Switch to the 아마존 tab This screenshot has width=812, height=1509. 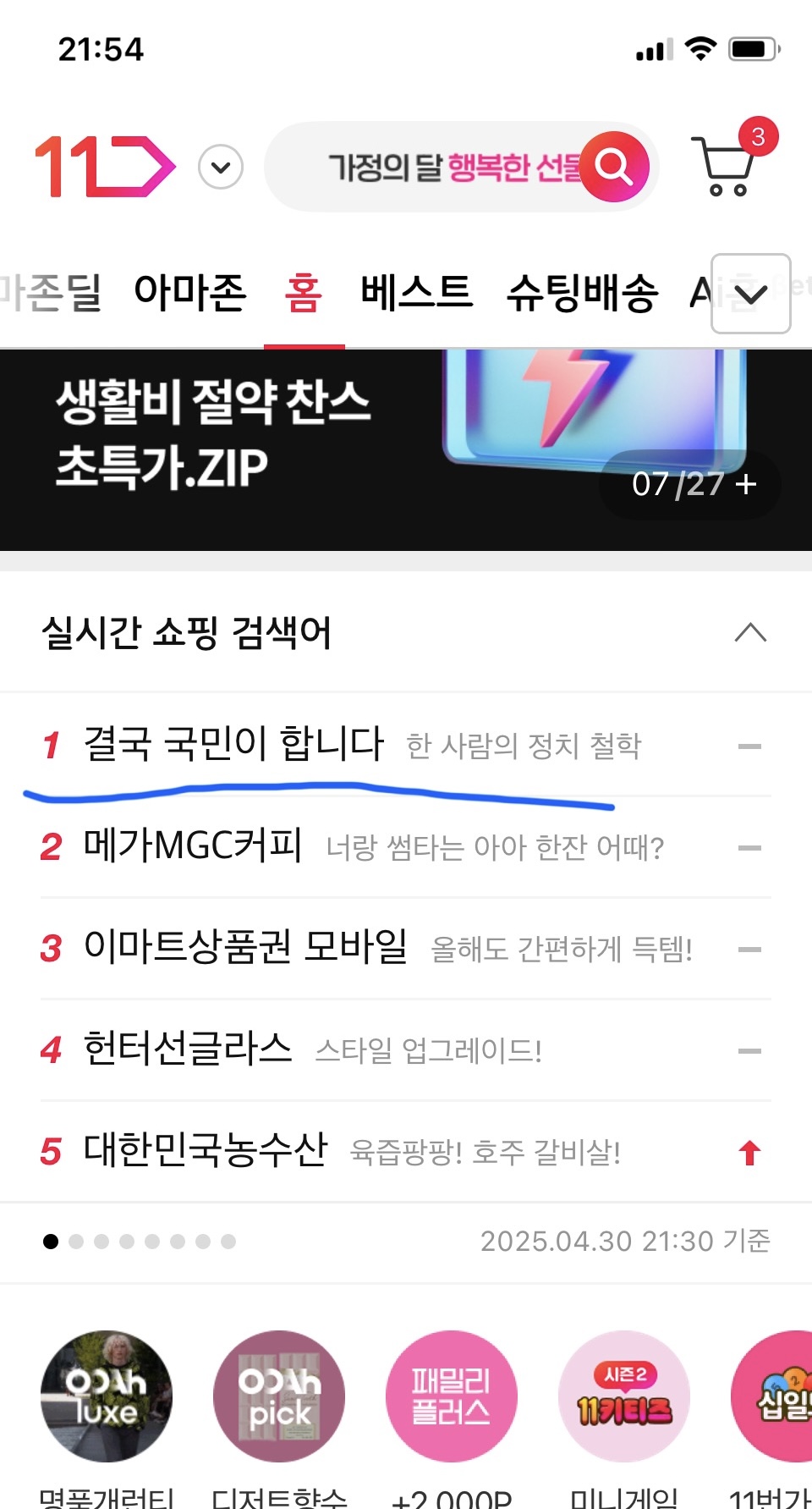pyautogui.click(x=190, y=293)
